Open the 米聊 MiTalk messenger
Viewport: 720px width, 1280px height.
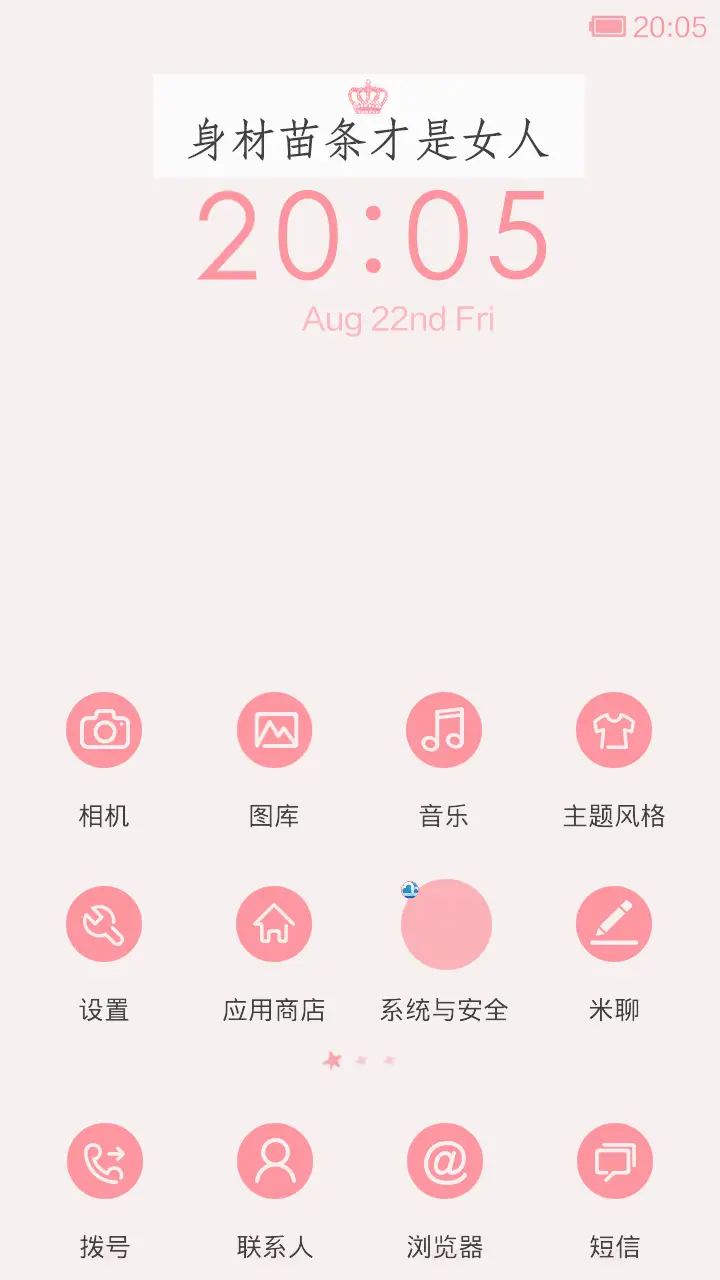(x=615, y=923)
